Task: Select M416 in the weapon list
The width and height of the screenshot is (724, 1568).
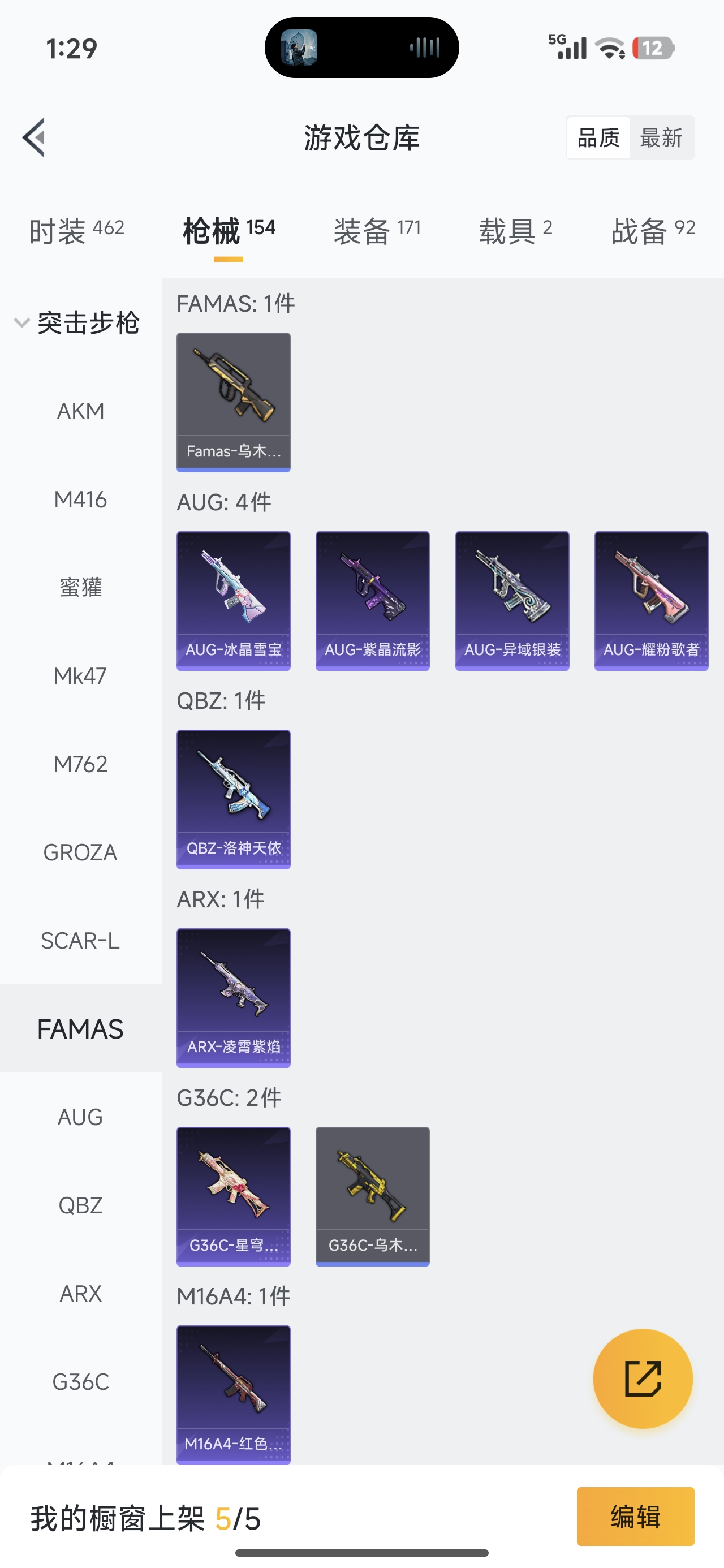Action: [x=80, y=499]
